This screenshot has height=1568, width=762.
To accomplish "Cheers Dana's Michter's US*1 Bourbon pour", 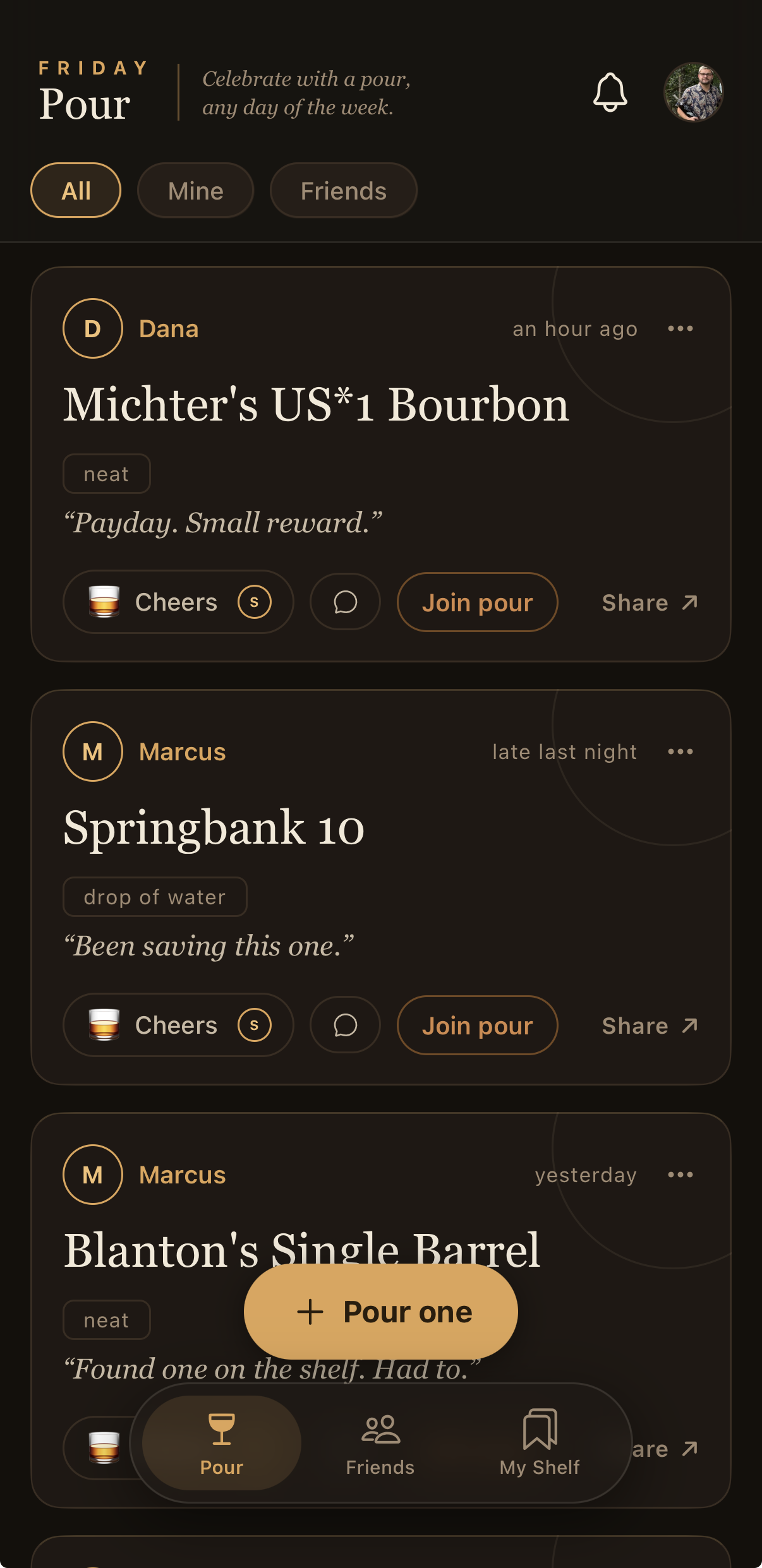I will click(178, 602).
